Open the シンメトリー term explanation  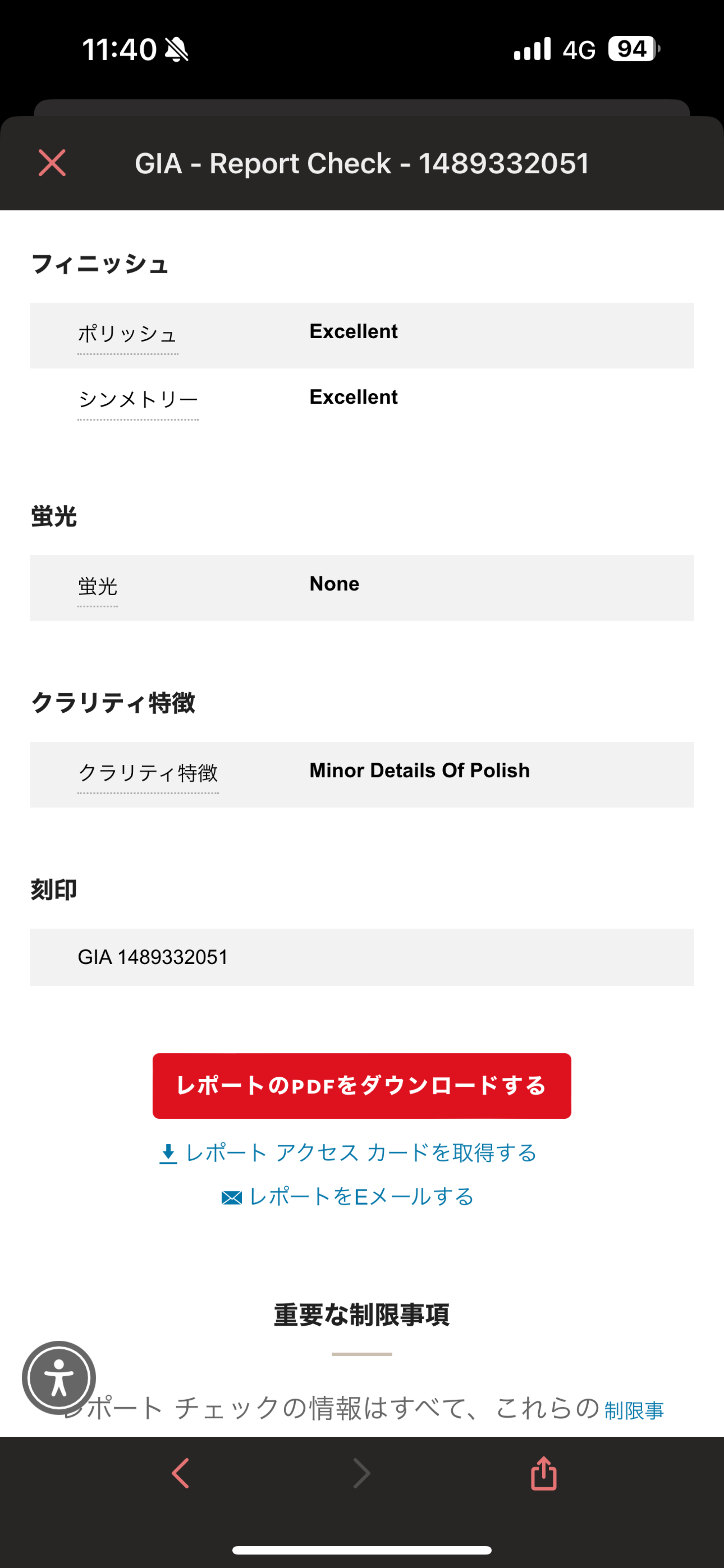[x=138, y=400]
